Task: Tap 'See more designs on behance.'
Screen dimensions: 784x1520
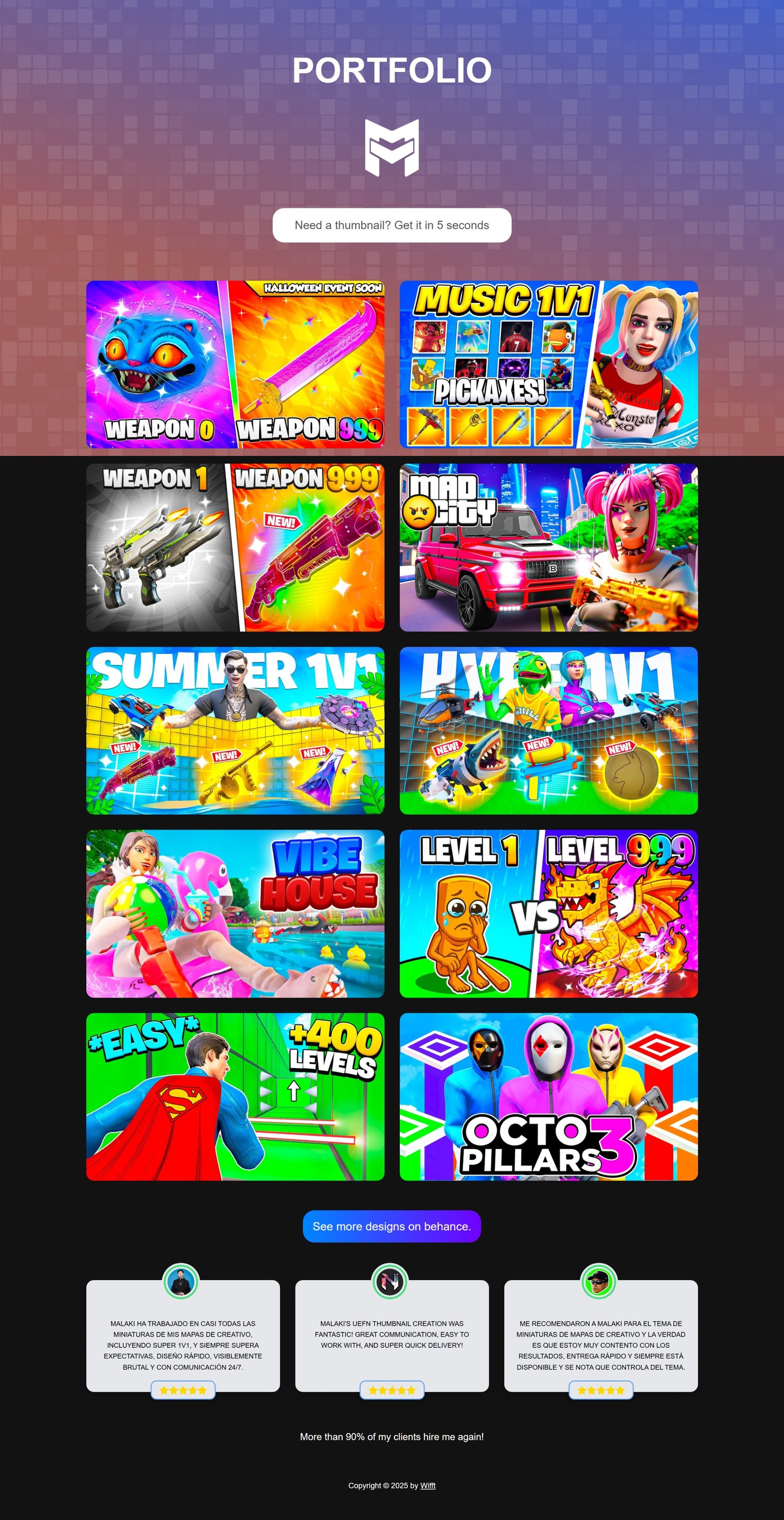Action: [392, 1226]
